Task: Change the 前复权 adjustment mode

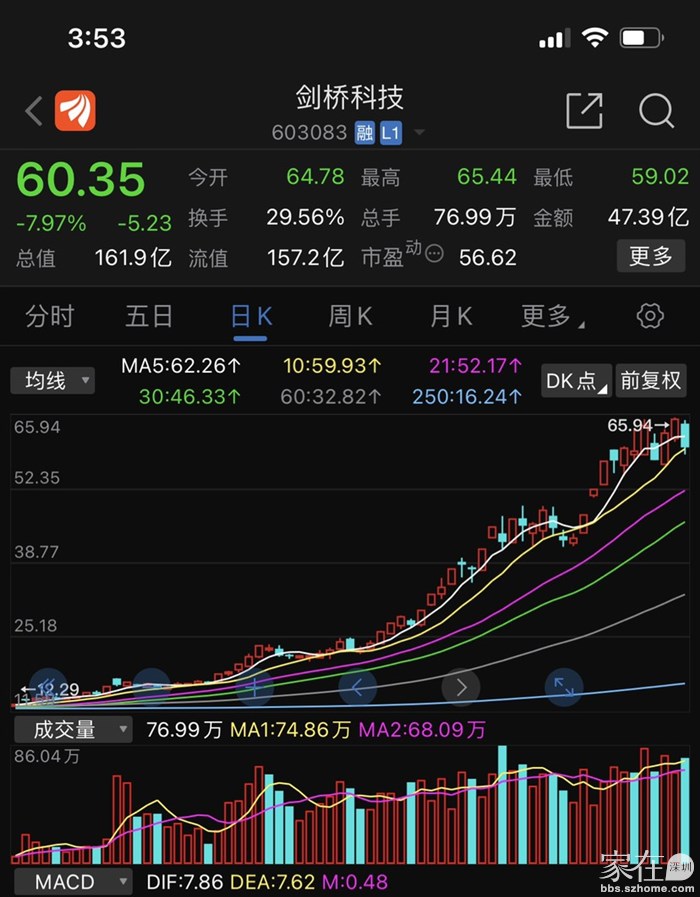Action: point(651,380)
